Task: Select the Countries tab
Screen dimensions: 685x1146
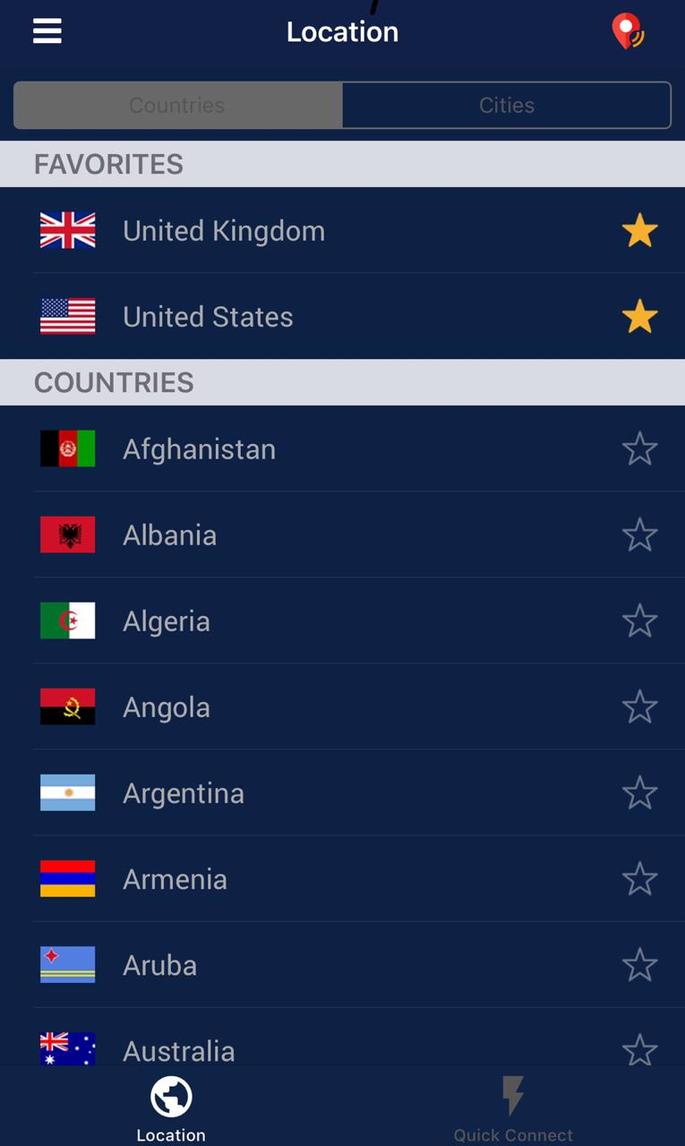Action: click(x=178, y=105)
